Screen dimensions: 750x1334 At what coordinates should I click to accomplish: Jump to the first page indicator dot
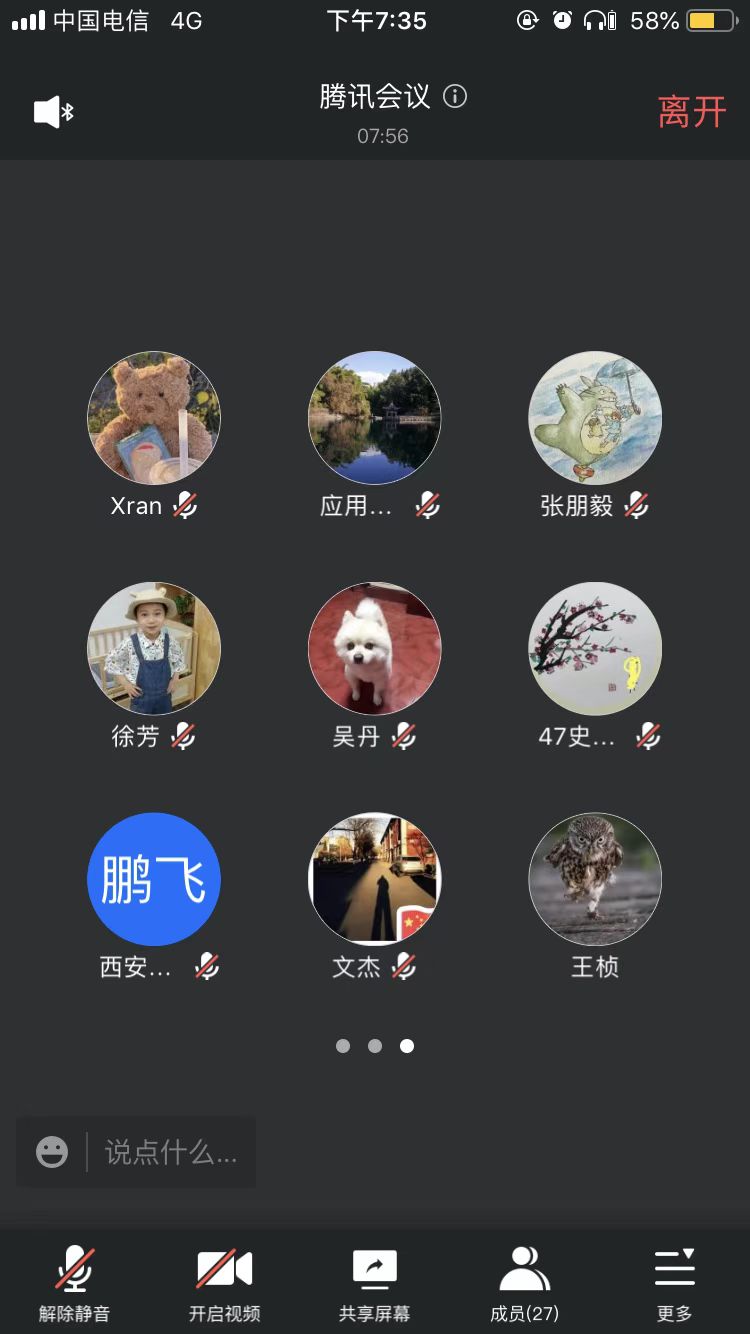(343, 1046)
